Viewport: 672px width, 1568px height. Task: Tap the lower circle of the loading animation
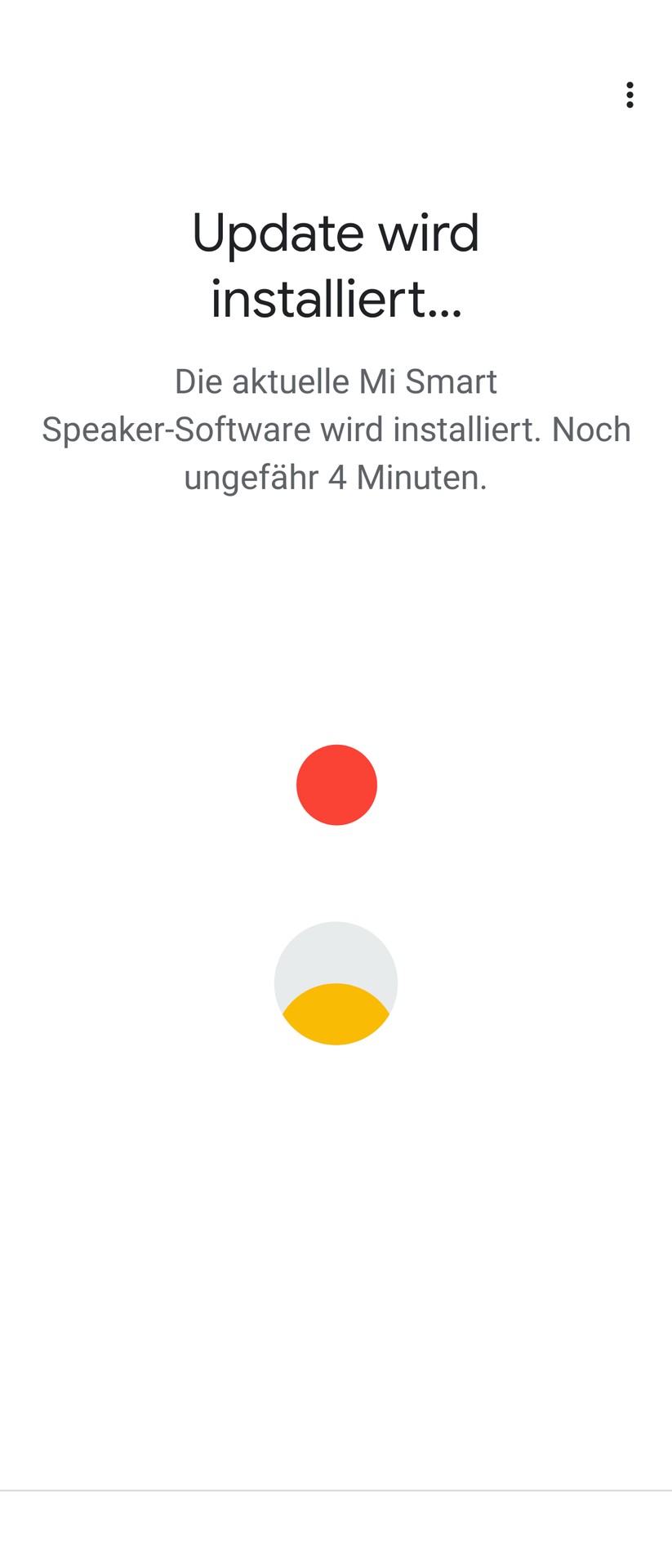point(336,982)
